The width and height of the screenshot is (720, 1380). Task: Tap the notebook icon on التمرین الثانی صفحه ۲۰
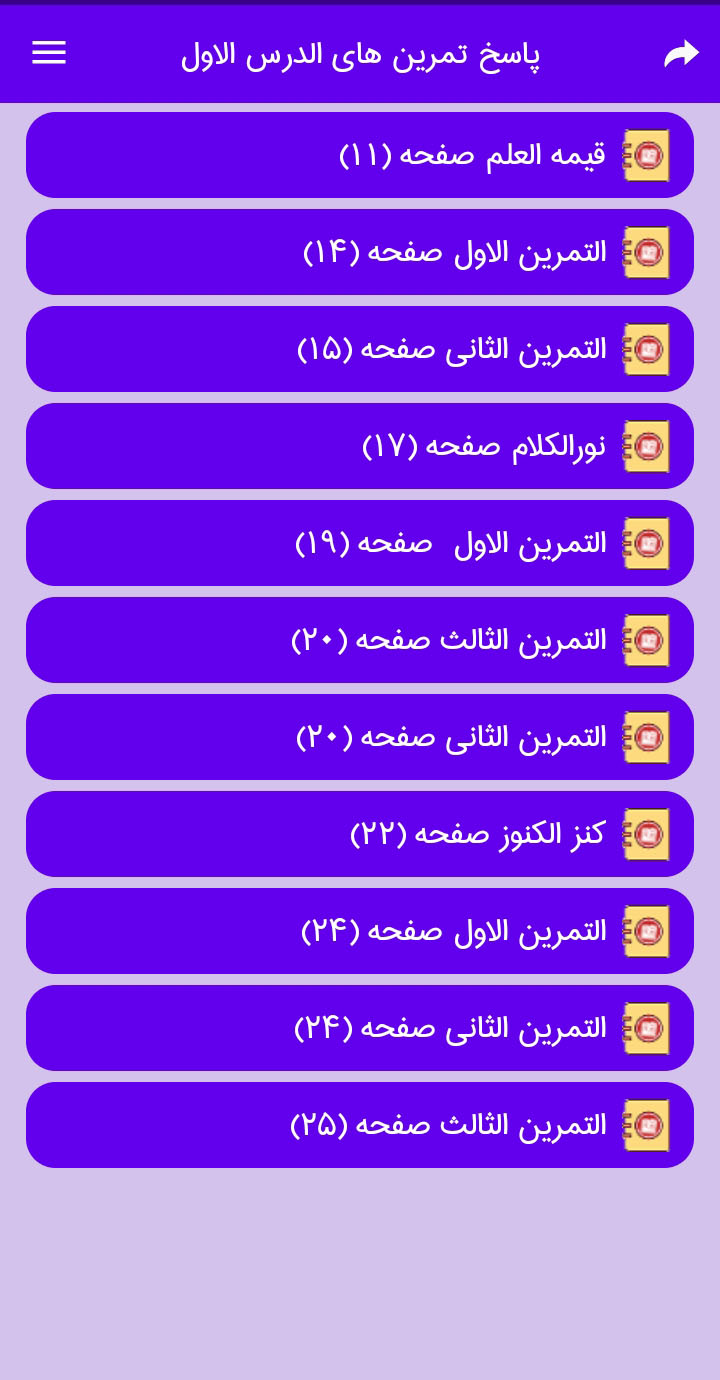[x=645, y=737]
